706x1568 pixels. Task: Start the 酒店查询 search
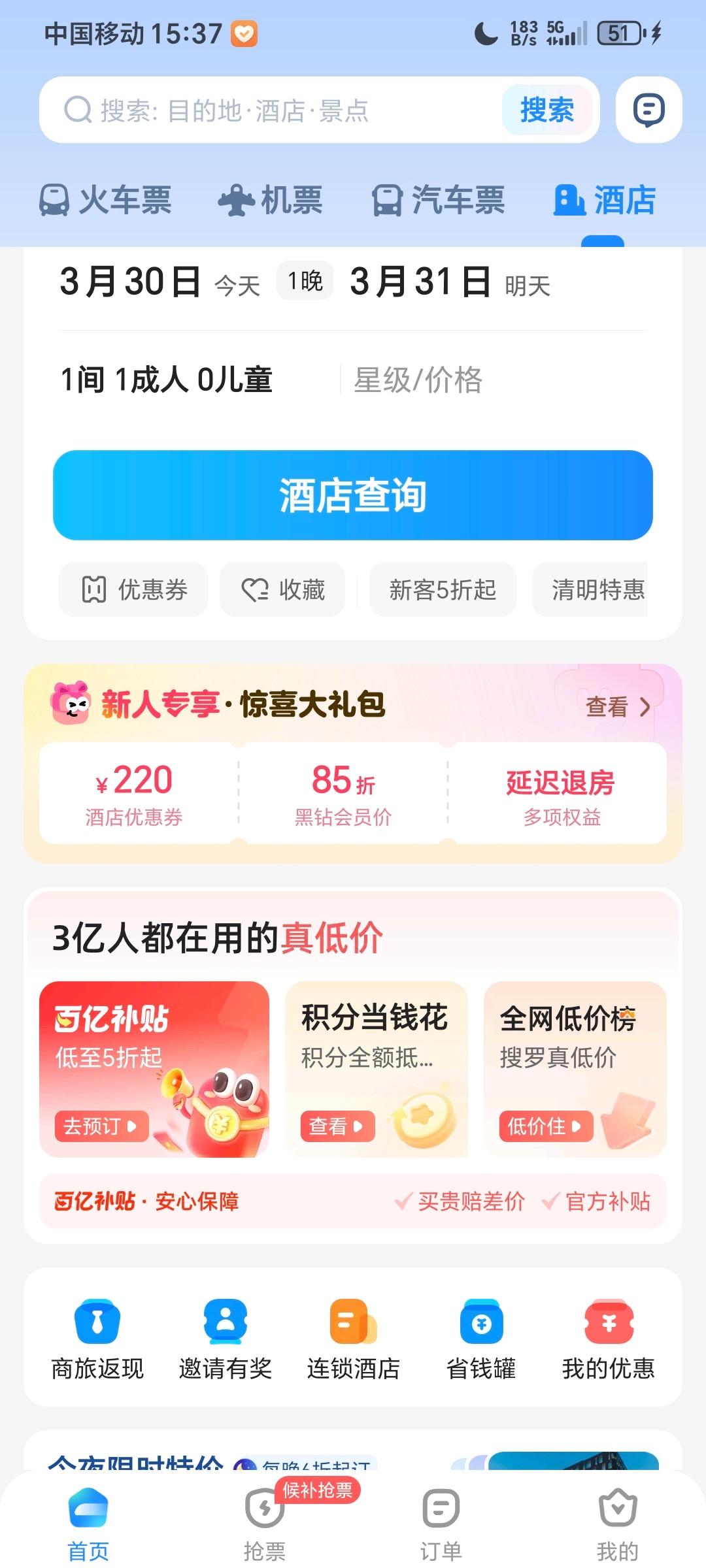coord(353,495)
